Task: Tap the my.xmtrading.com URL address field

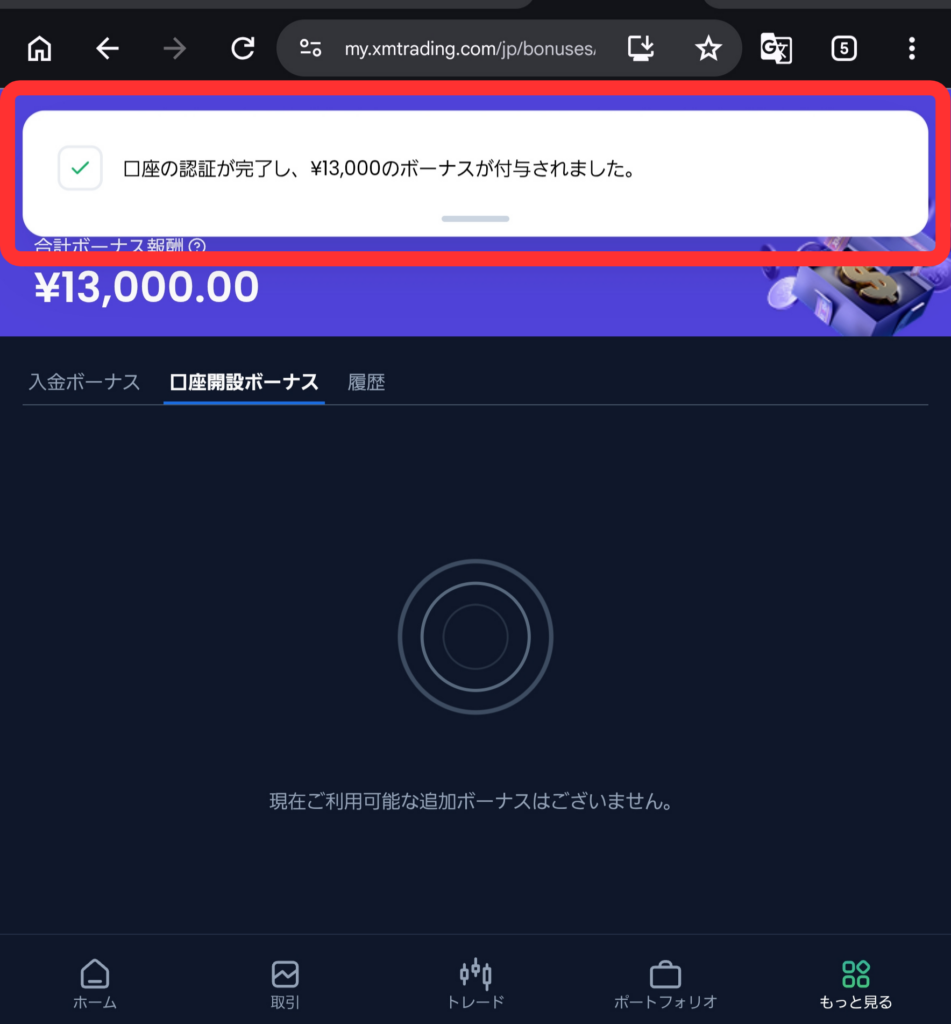Action: pos(470,49)
